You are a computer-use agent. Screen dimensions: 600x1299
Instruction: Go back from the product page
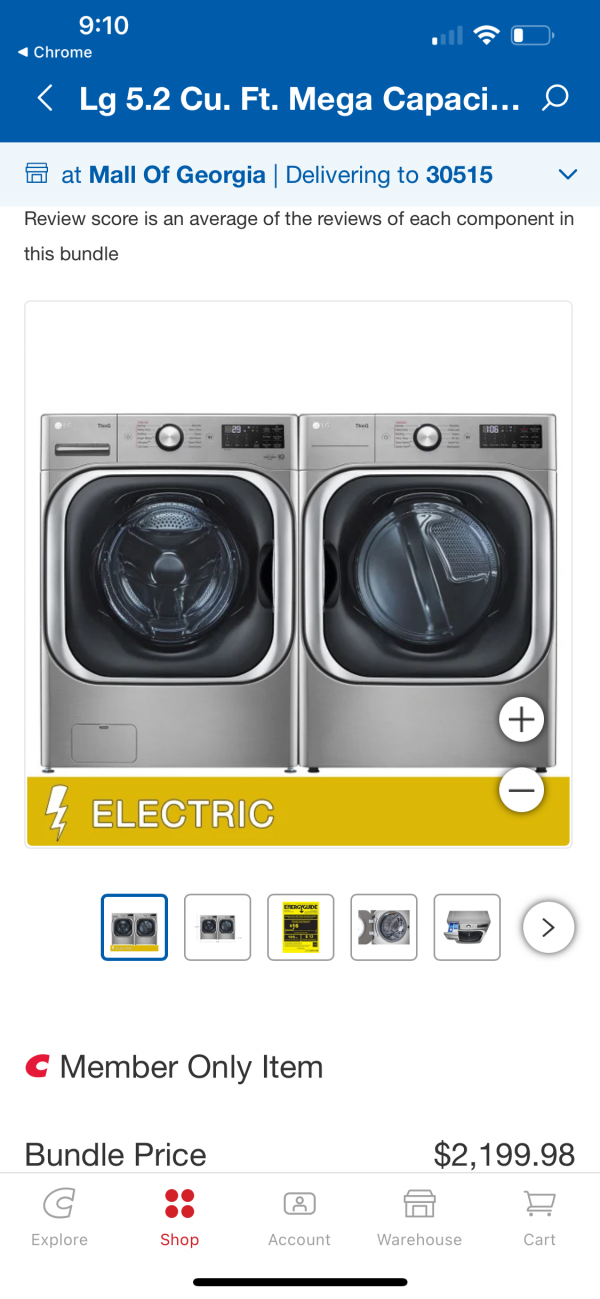click(45, 98)
